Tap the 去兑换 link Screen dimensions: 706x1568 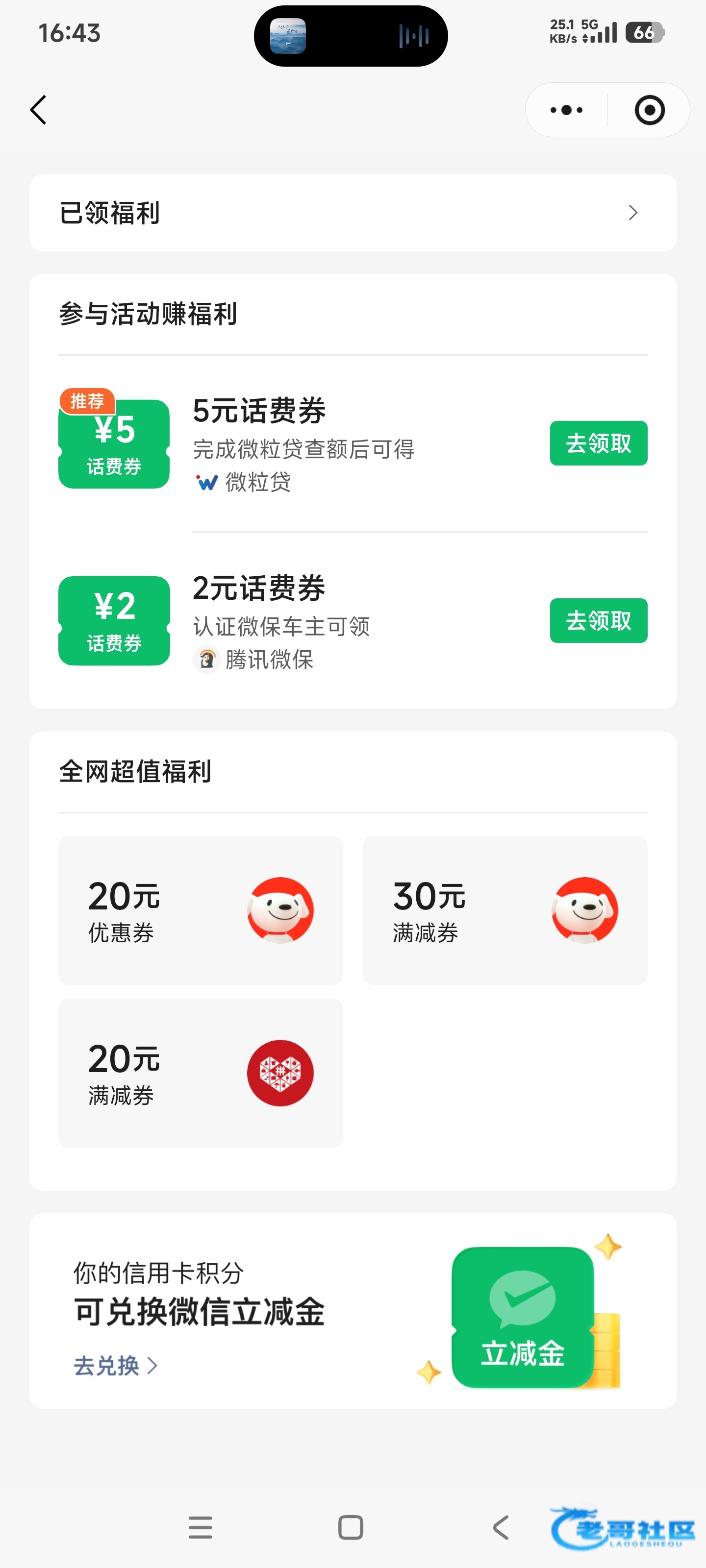pyautogui.click(x=115, y=1365)
